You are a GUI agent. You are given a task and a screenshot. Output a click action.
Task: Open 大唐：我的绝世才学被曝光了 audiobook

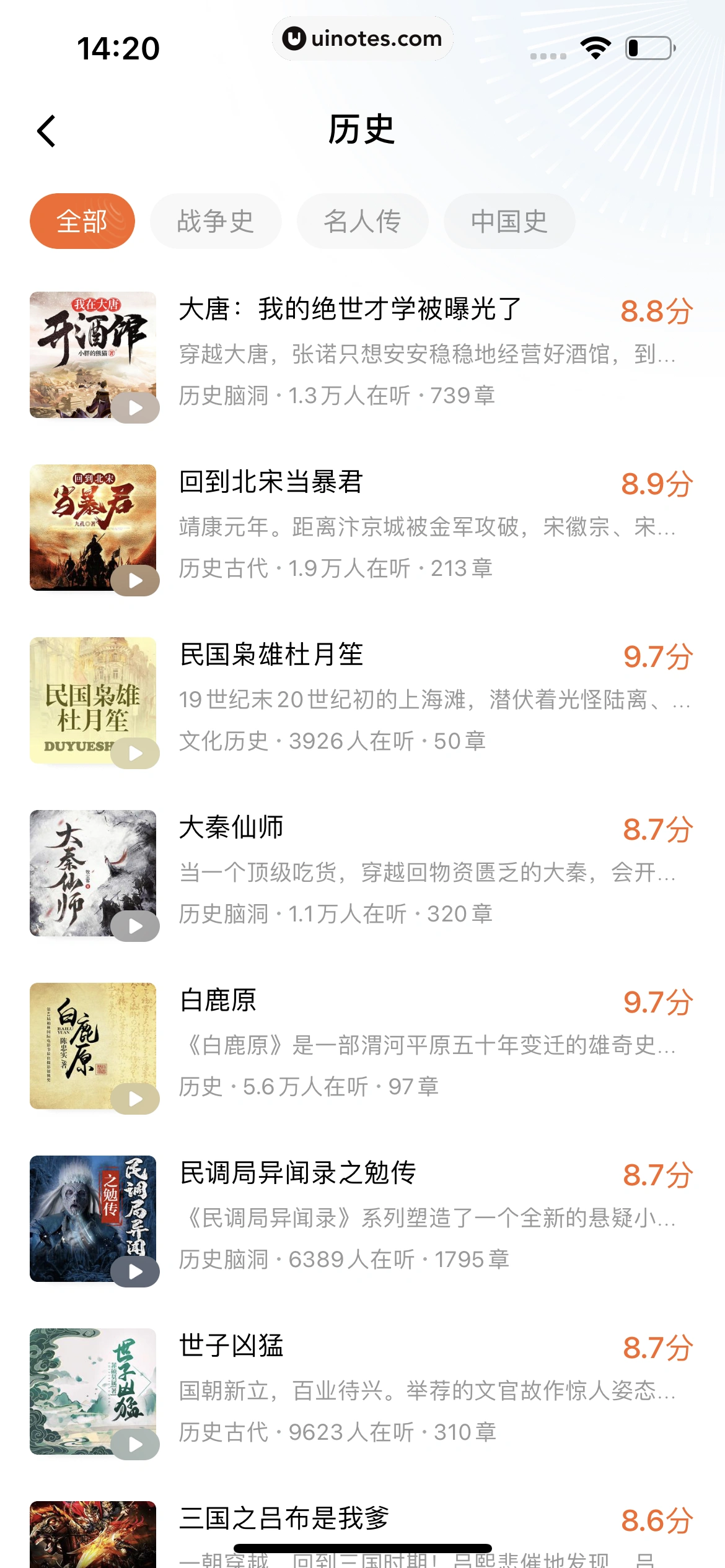click(351, 309)
